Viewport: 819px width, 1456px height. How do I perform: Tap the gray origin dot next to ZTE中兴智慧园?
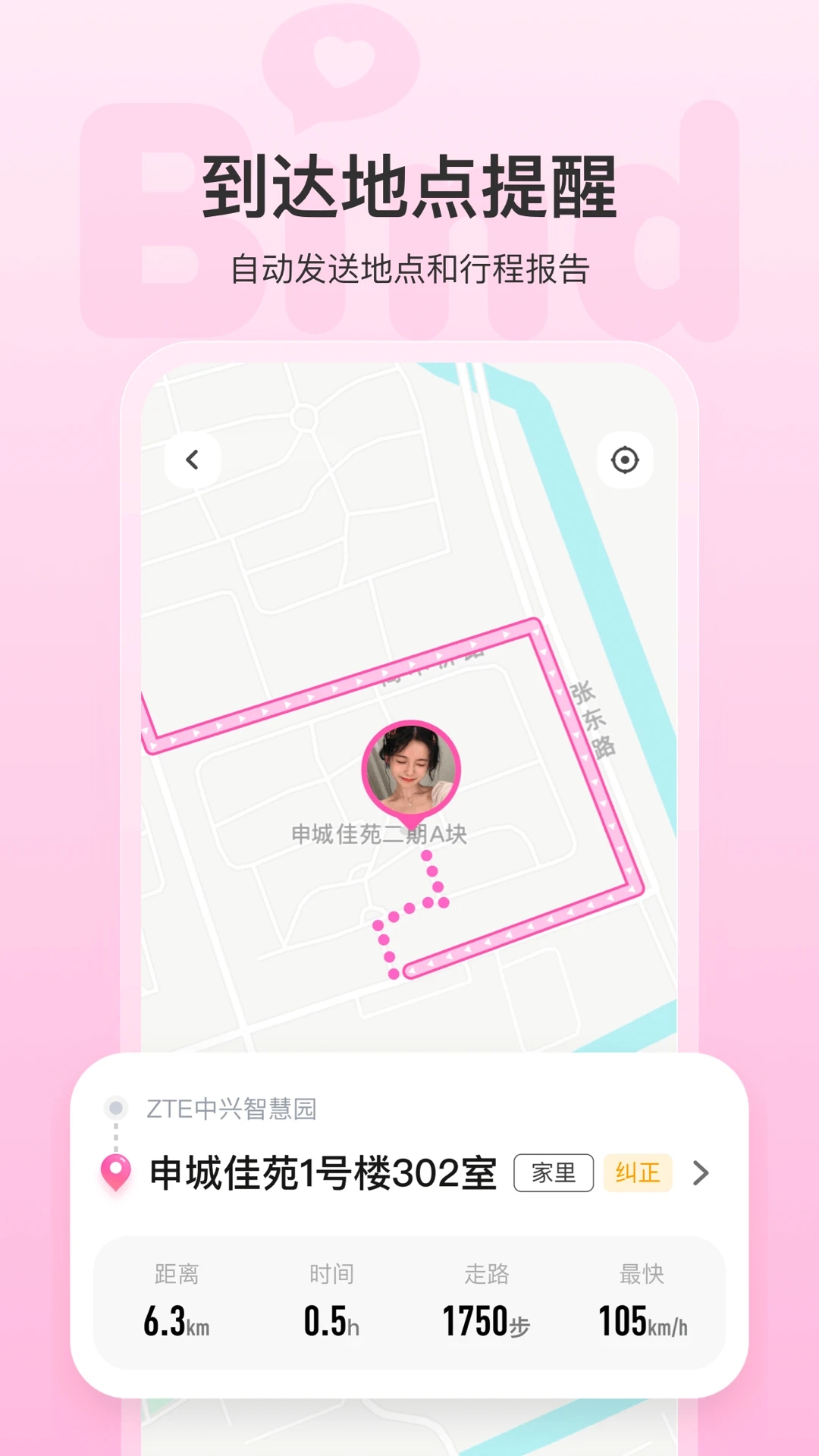tap(117, 1107)
